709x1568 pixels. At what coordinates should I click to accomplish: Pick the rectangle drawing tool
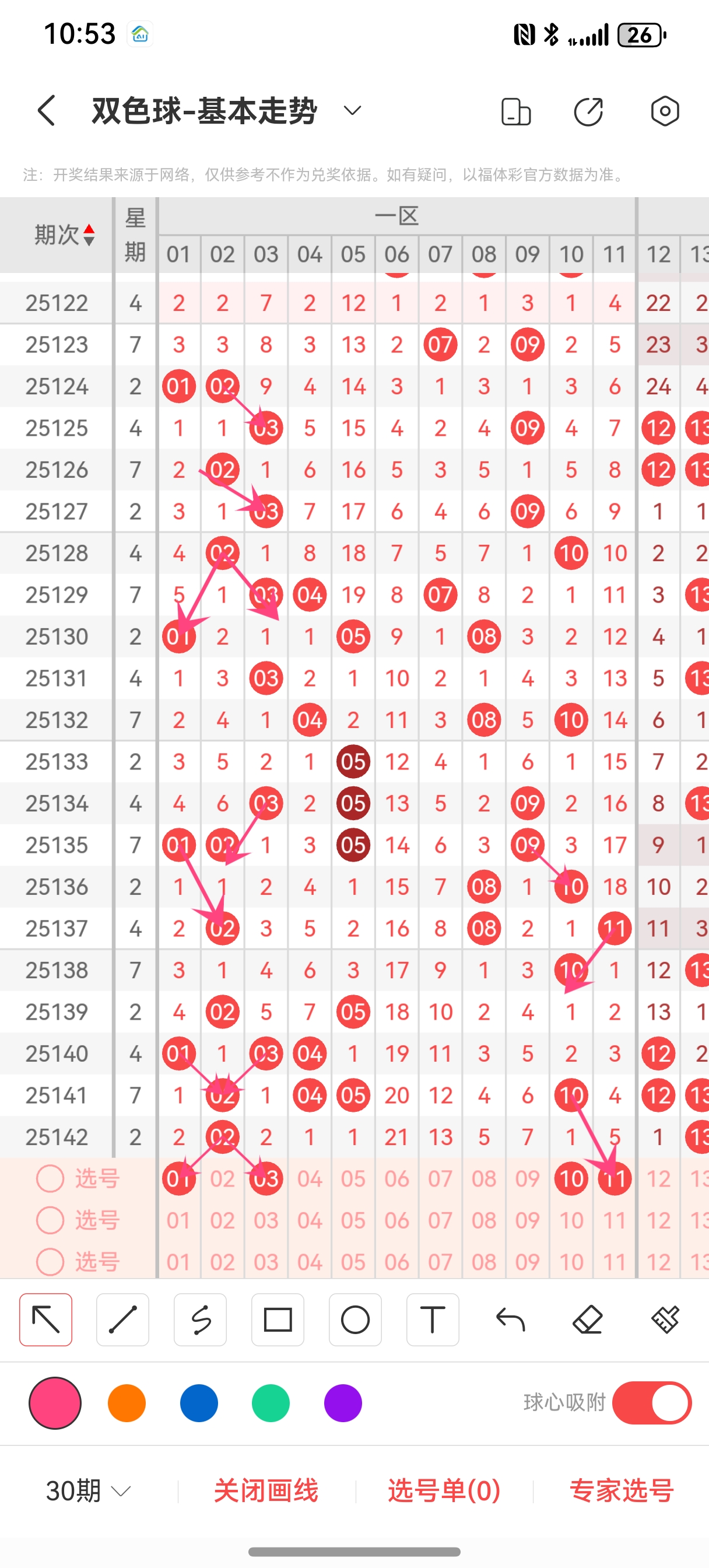coord(278,1319)
